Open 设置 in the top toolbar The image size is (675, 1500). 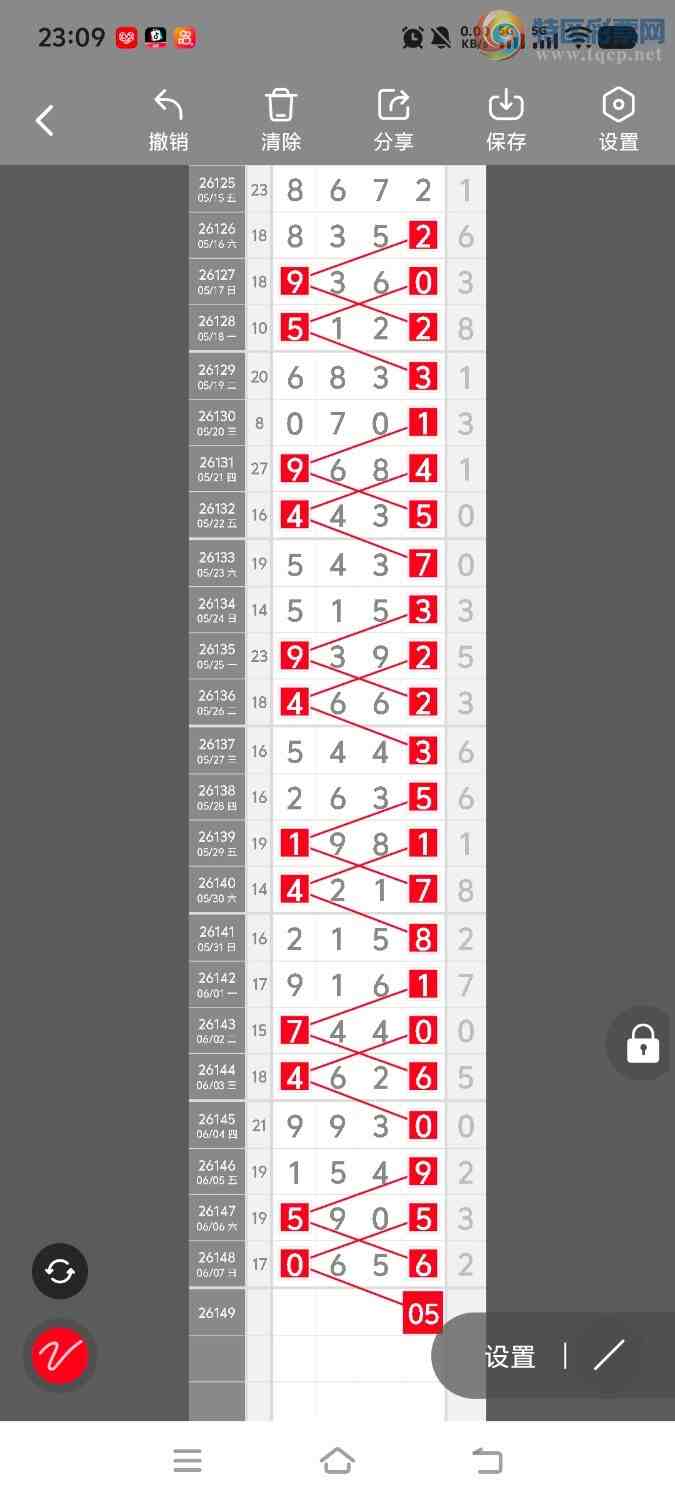click(619, 120)
